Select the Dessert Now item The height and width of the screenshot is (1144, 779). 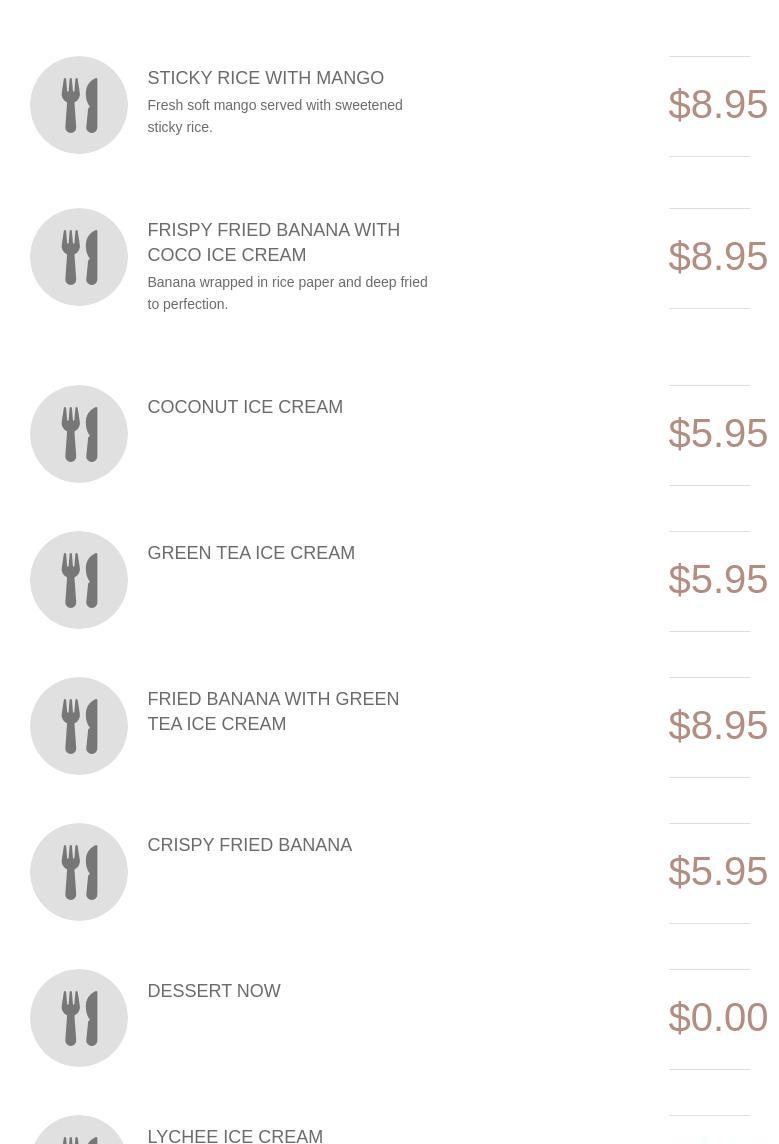tap(214, 991)
